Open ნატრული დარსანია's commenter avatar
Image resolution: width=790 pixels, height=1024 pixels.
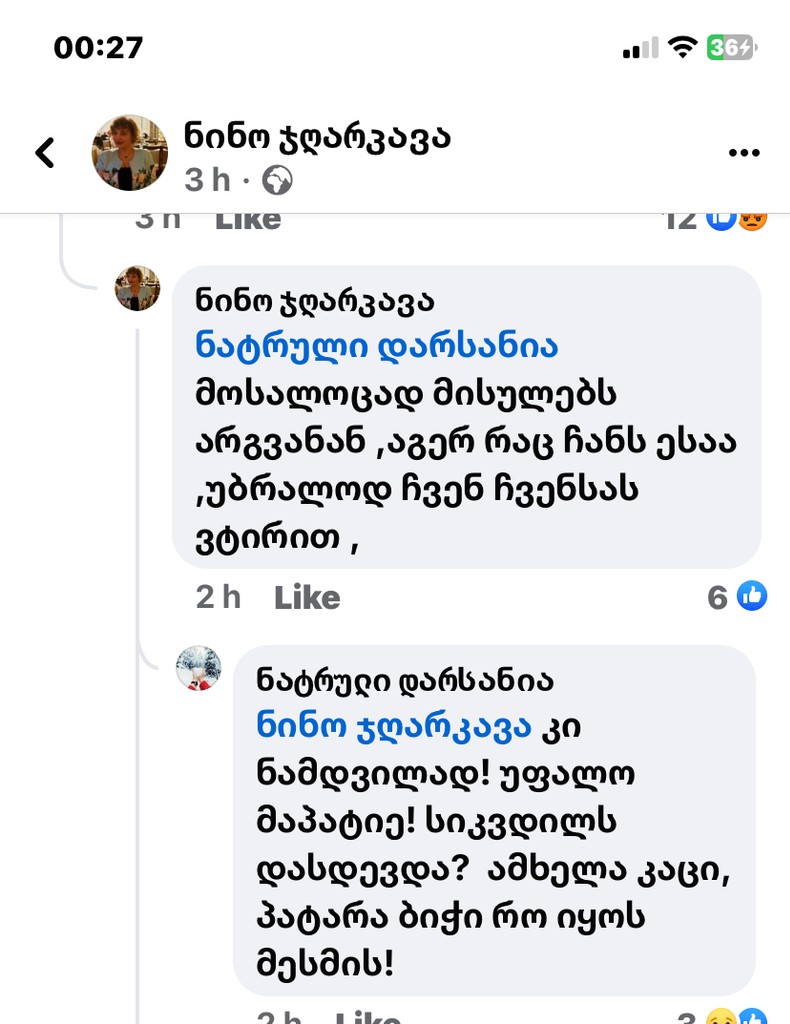coord(198,668)
